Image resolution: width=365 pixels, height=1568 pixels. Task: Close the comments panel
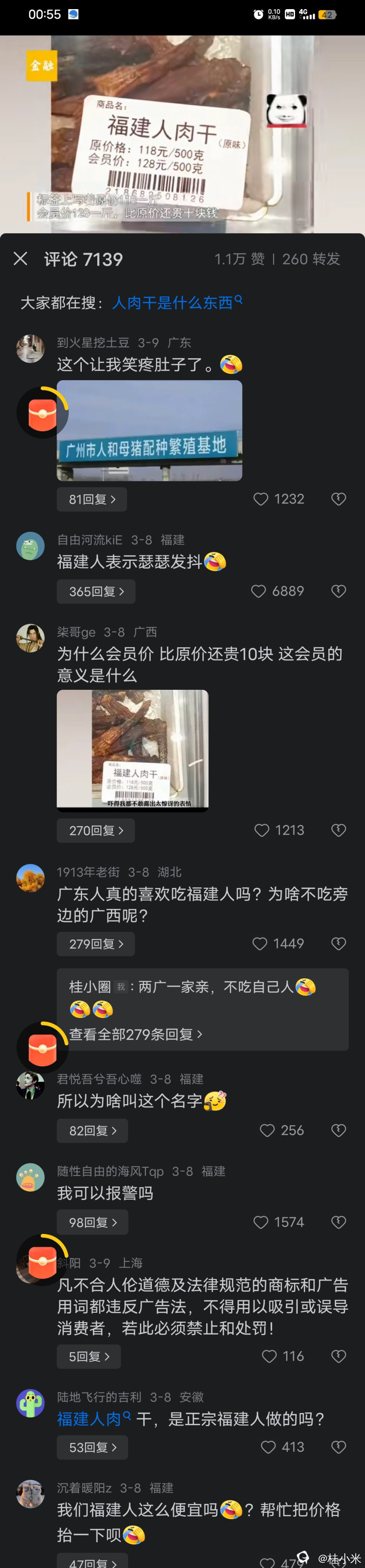(20, 259)
